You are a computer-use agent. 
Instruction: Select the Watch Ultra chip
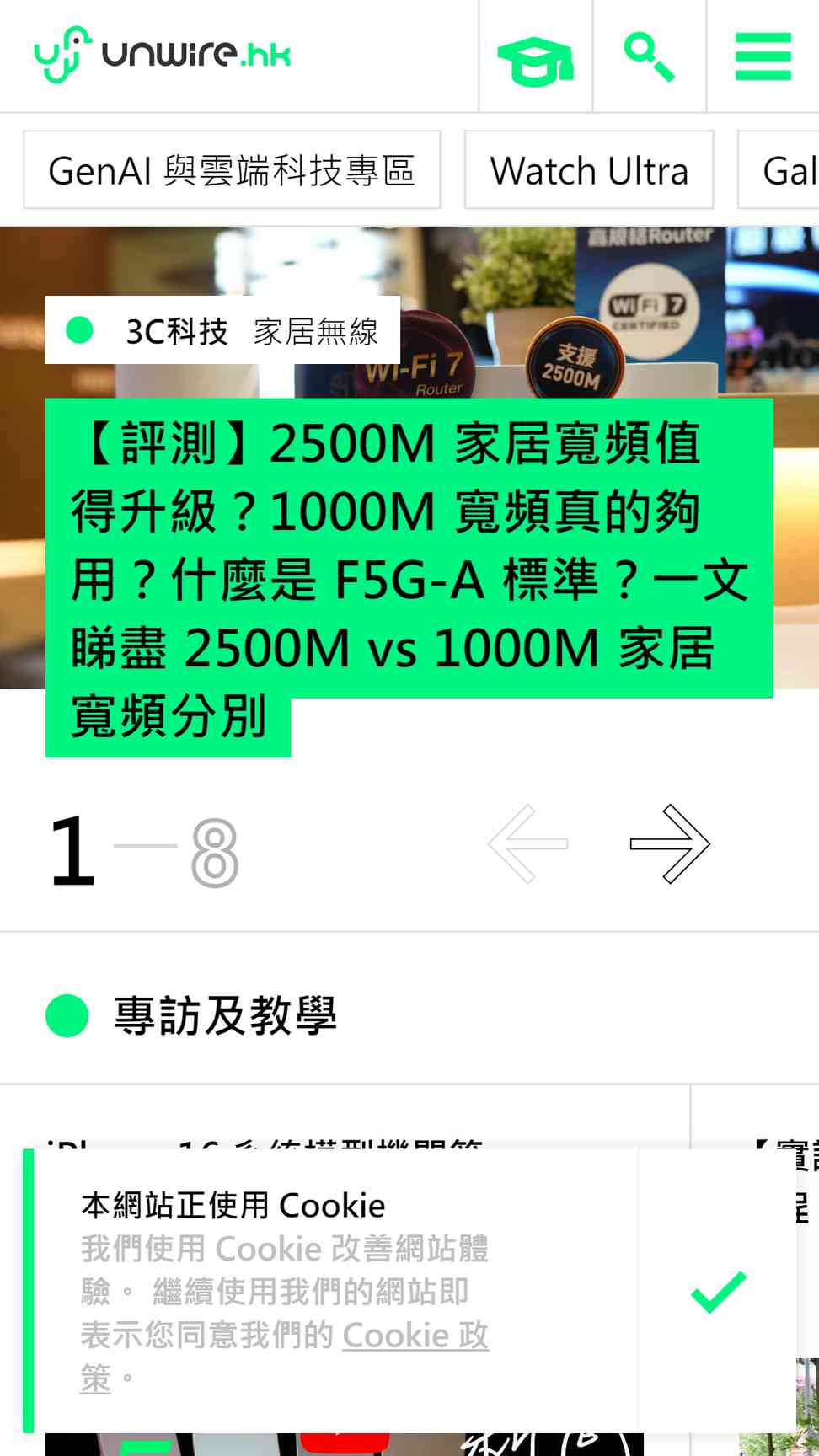coord(589,169)
